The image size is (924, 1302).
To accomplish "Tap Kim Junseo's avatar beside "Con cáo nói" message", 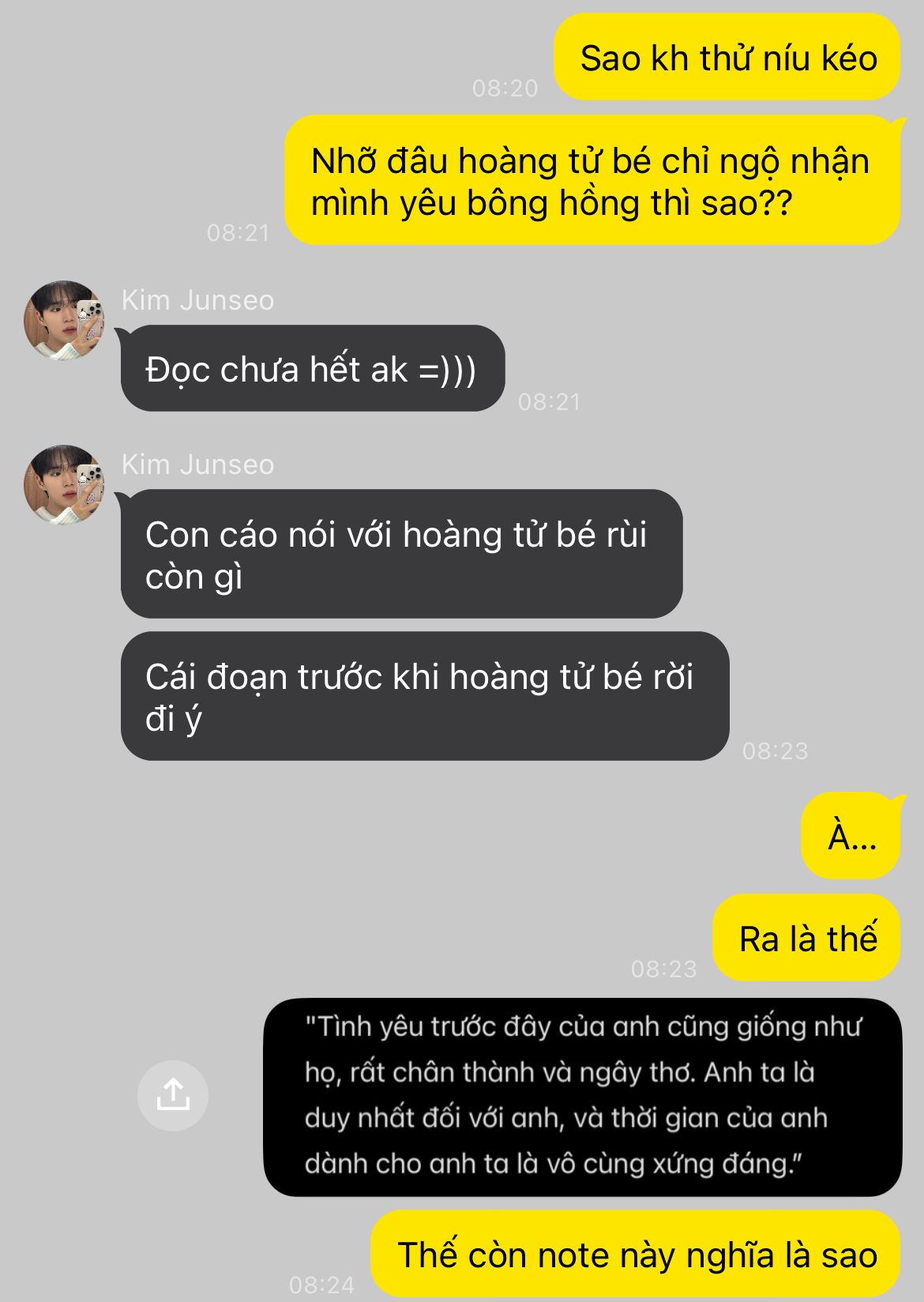I will pyautogui.click(x=64, y=484).
